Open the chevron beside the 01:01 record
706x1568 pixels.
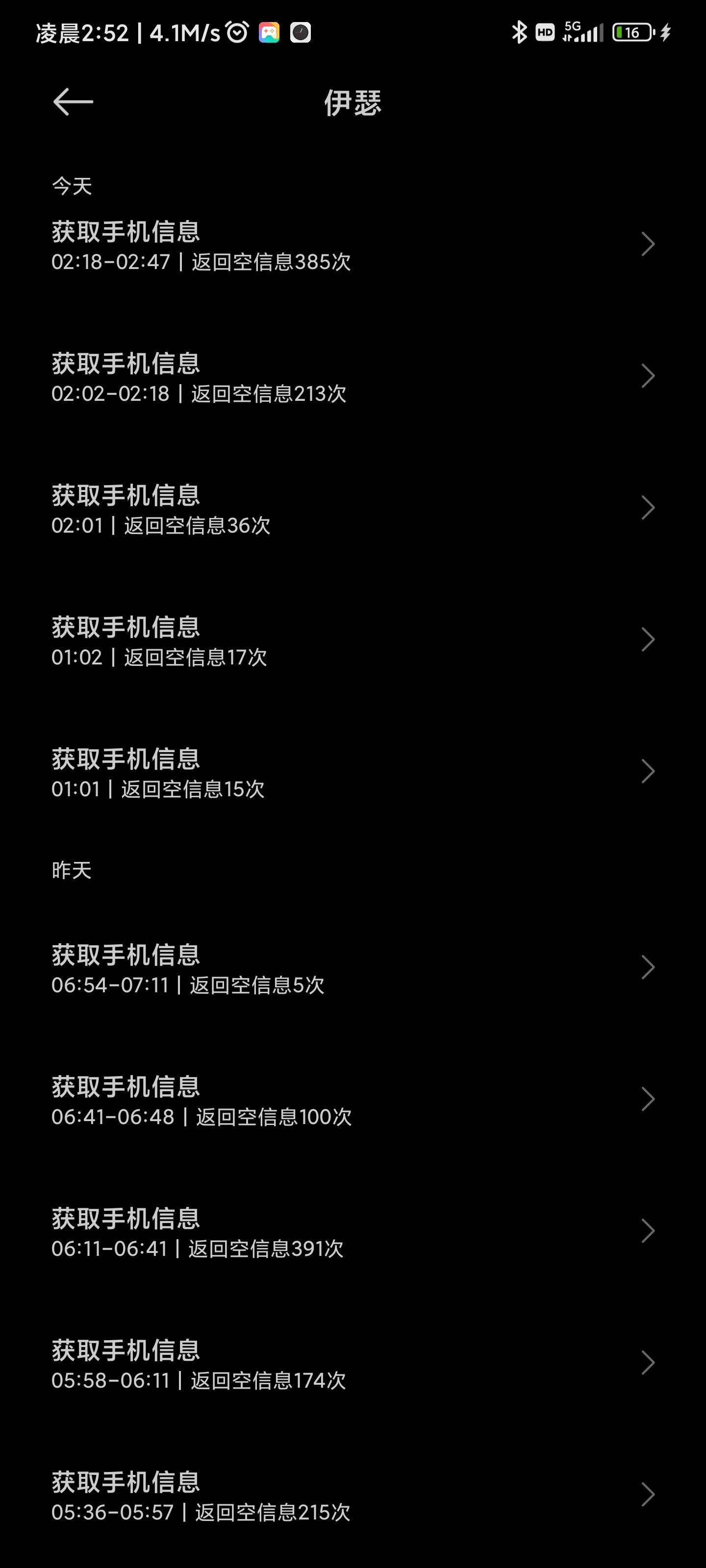[x=648, y=771]
